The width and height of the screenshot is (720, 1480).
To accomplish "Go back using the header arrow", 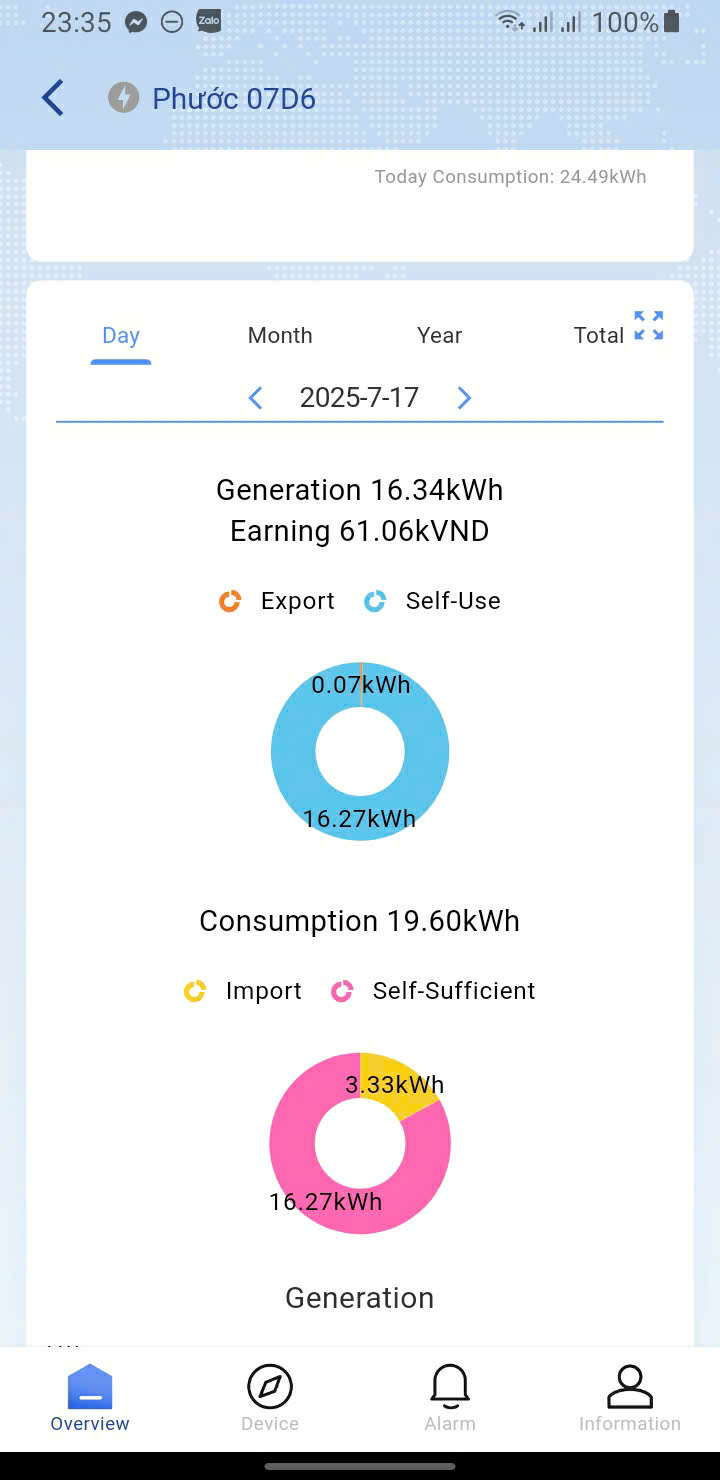I will click(53, 98).
